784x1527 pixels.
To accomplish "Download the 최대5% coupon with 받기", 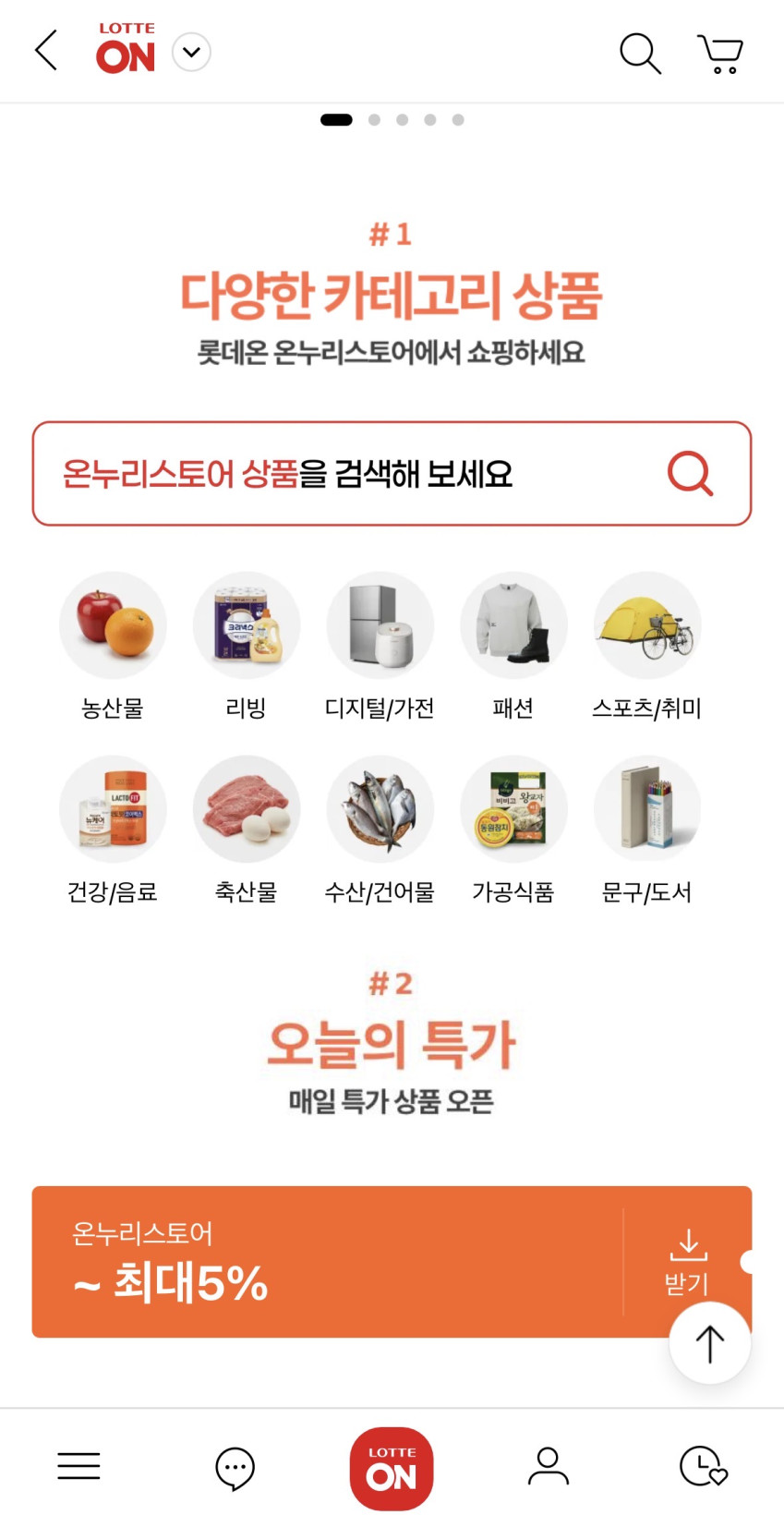I will pyautogui.click(x=687, y=1261).
